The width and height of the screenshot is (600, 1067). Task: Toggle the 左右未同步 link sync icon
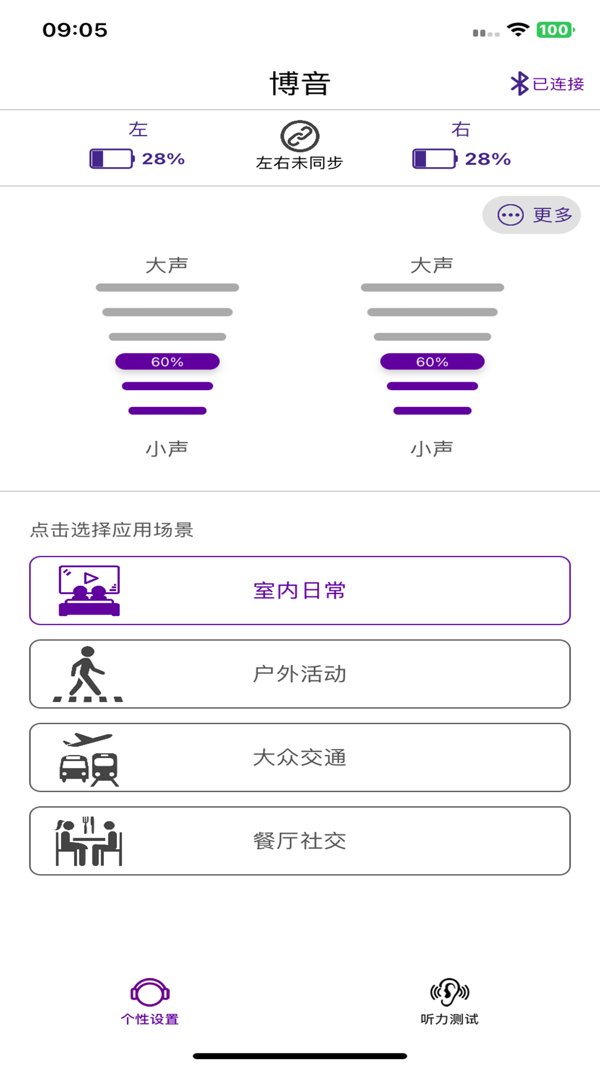coord(299,136)
